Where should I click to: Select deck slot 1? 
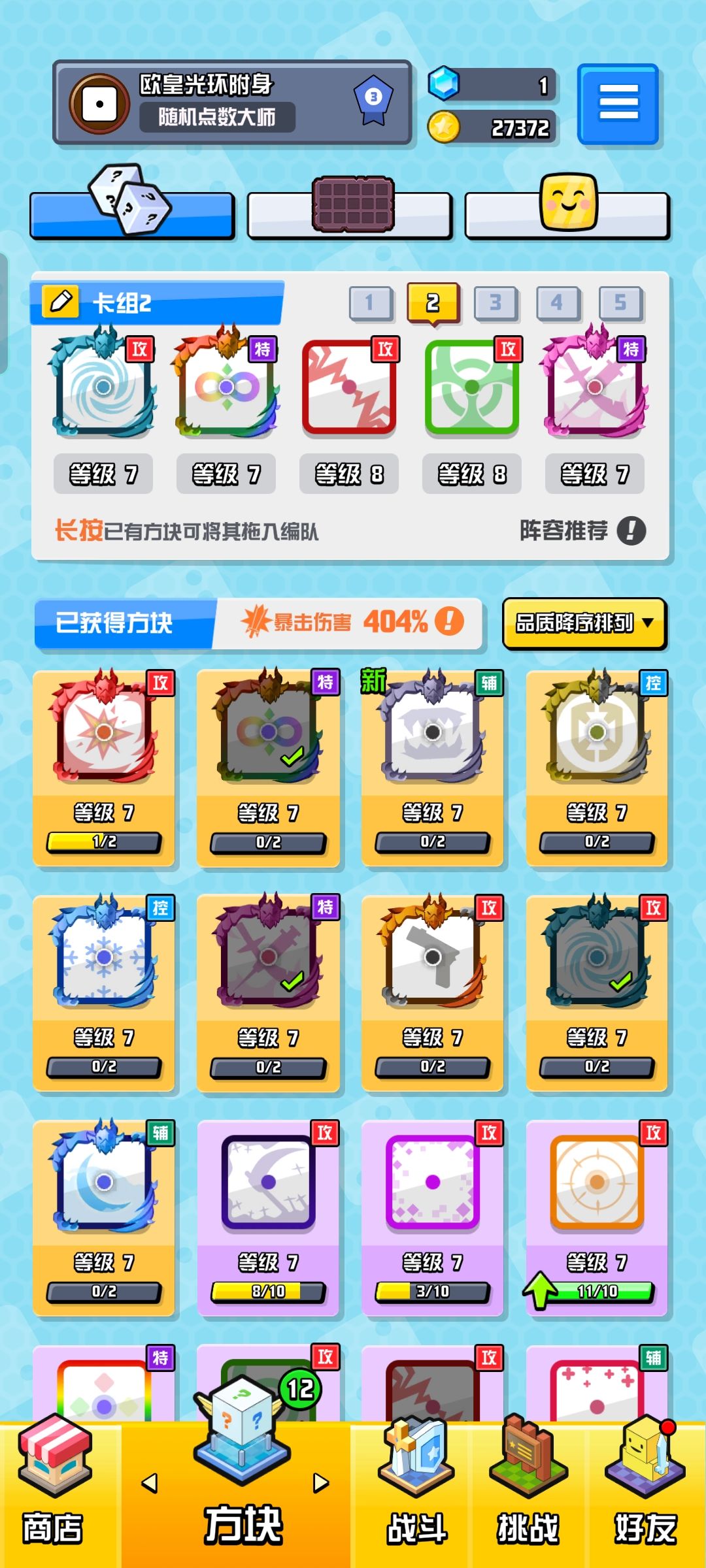tap(371, 303)
